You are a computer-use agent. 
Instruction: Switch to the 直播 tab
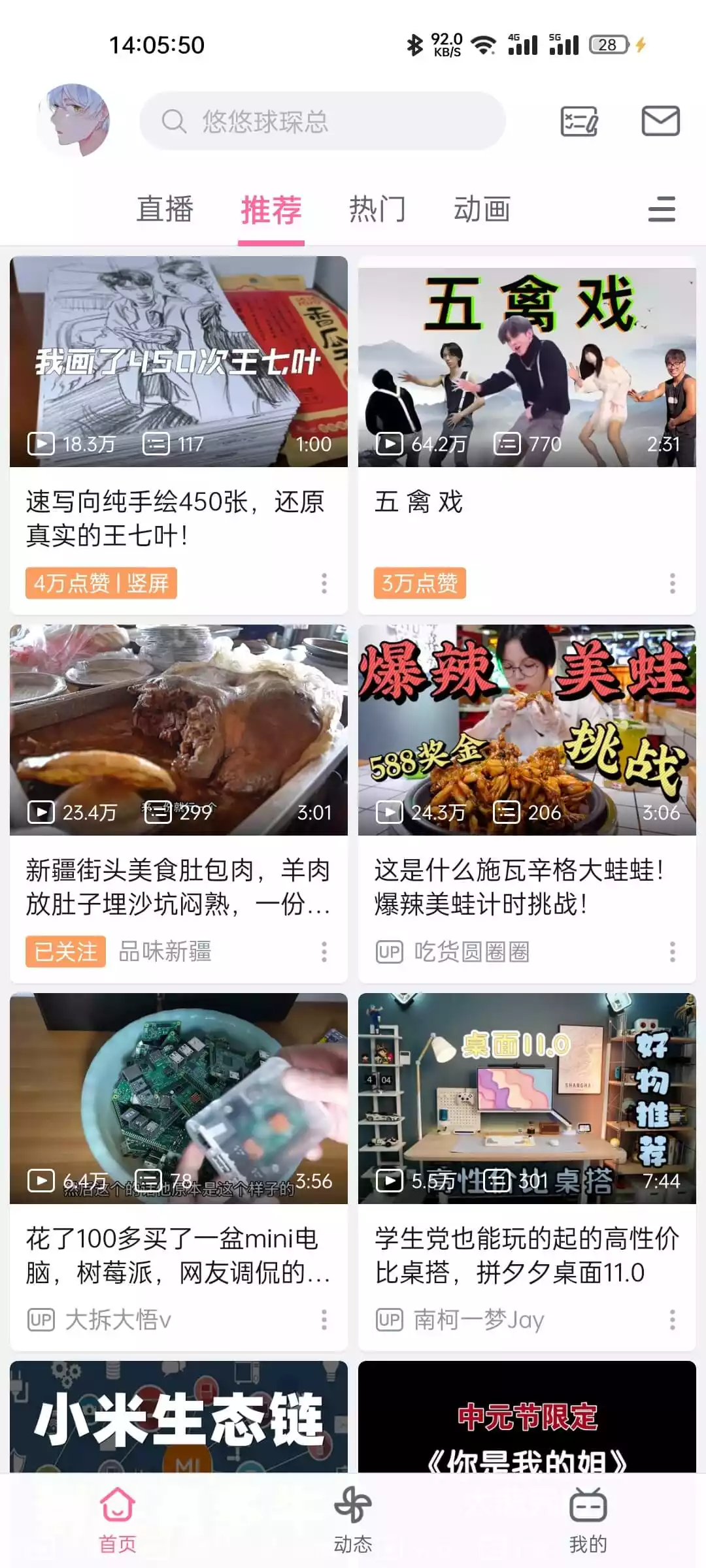(x=165, y=210)
